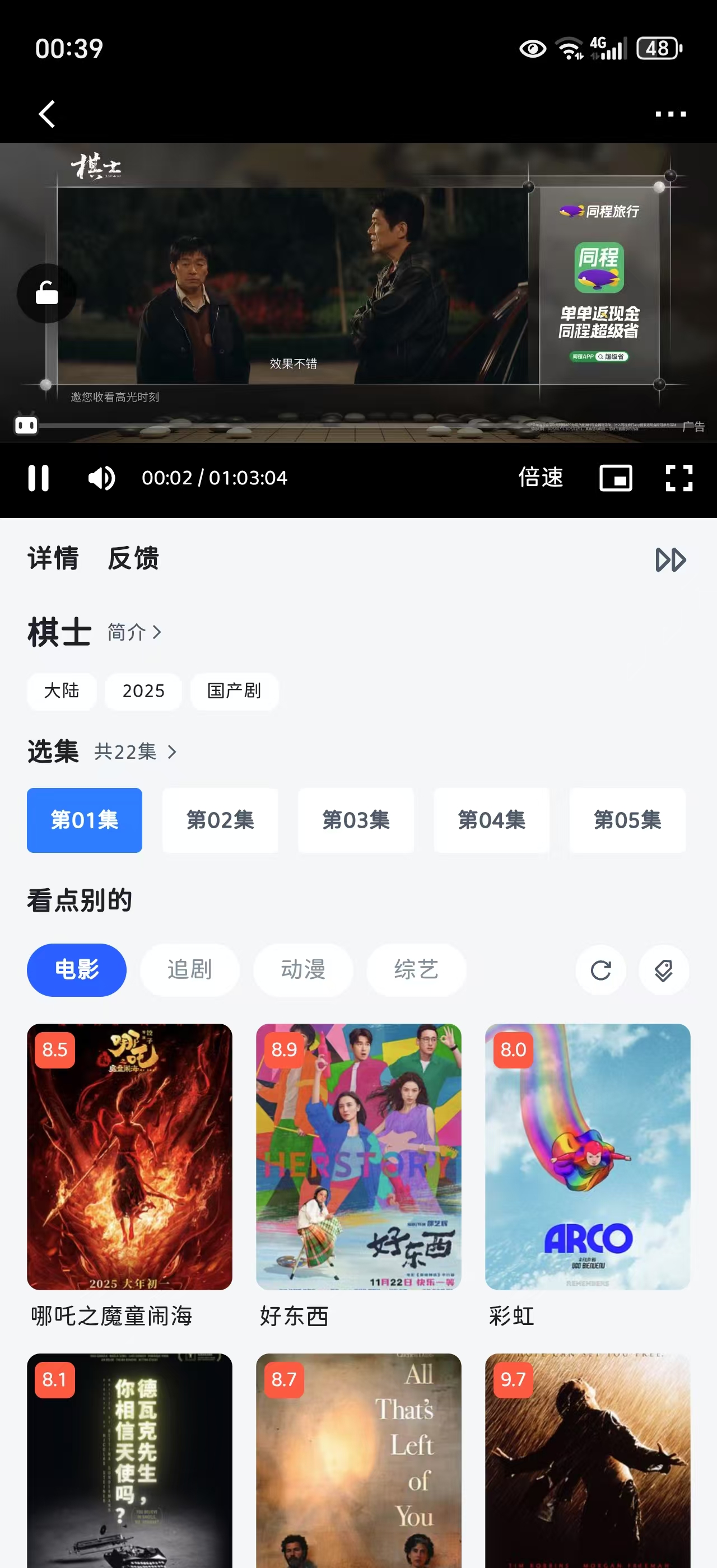Open the tag filter icon beside refresh
The height and width of the screenshot is (1568, 717).
click(663, 971)
